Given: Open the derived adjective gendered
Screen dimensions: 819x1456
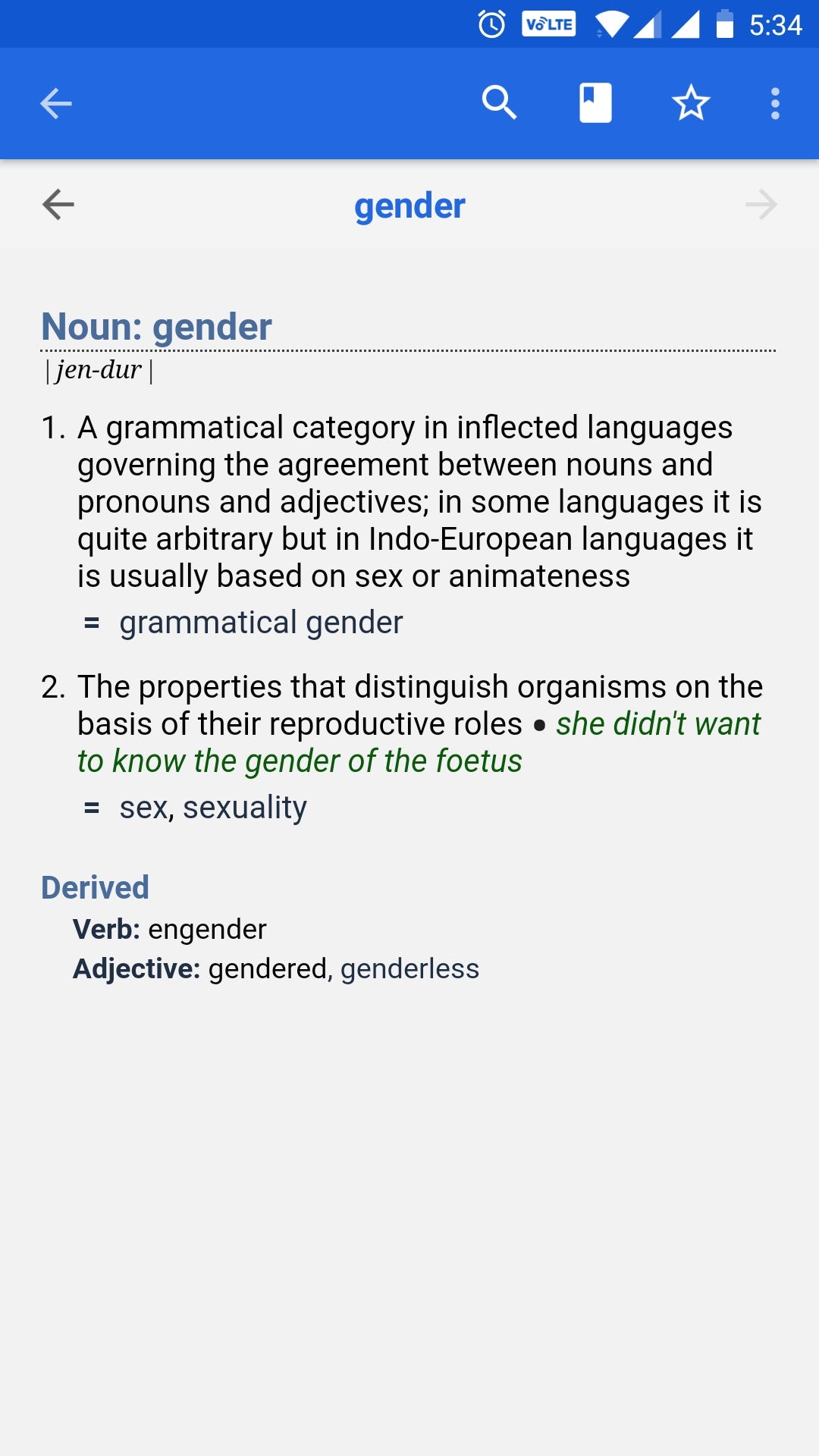Looking at the screenshot, I should point(268,969).
